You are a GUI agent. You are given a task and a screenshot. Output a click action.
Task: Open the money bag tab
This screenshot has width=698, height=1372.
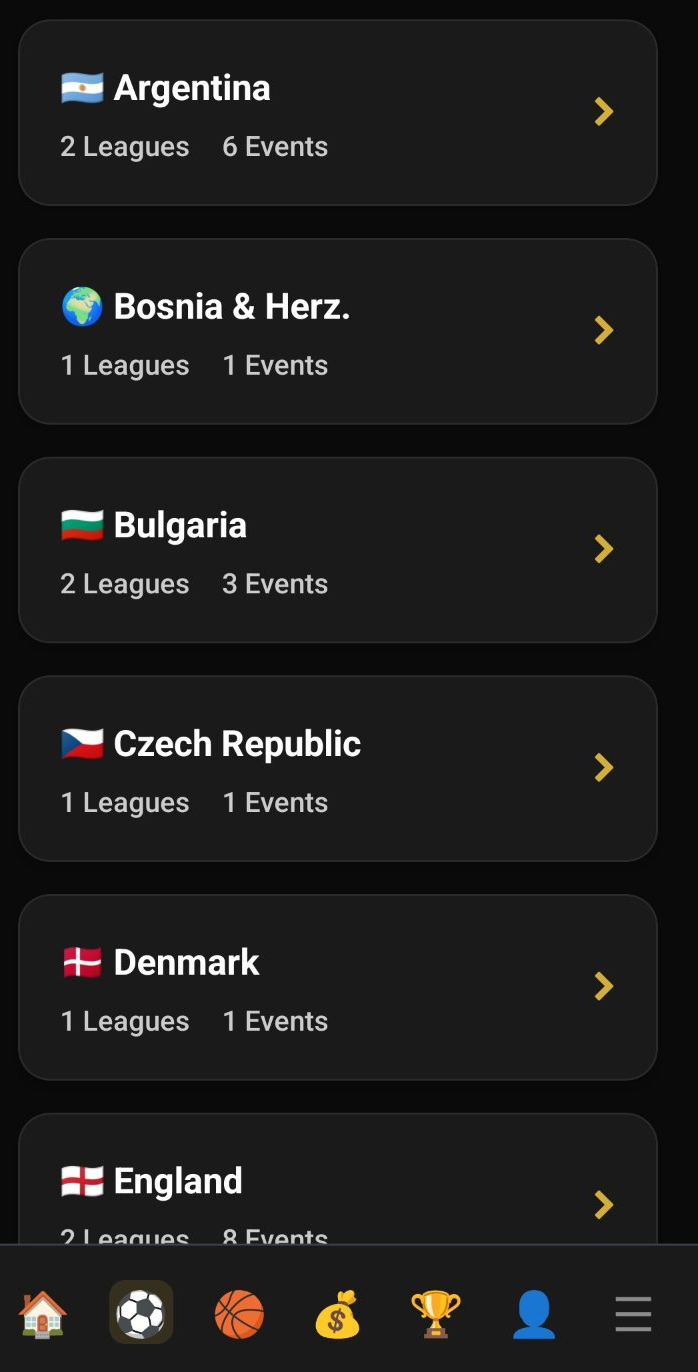coord(338,1313)
